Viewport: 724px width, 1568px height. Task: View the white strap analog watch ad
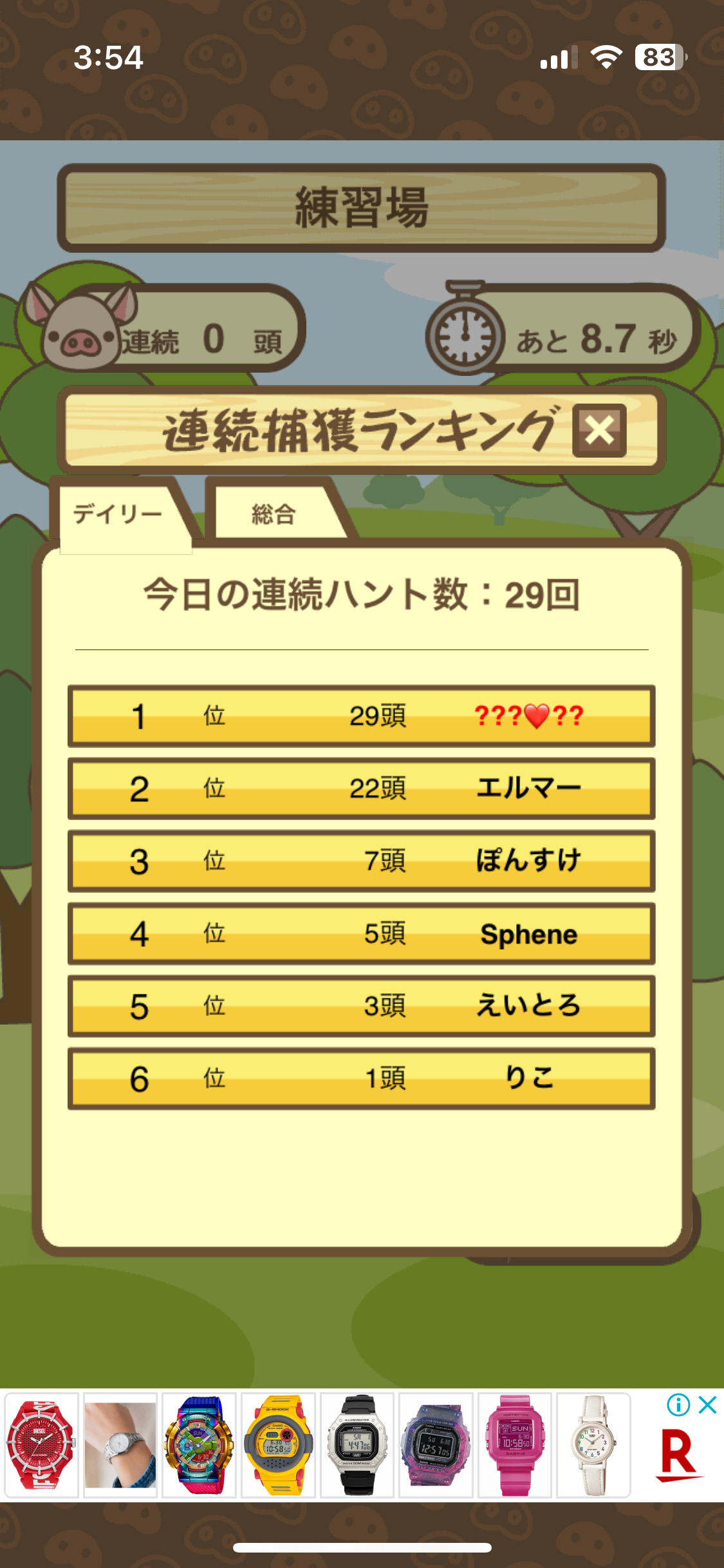(x=593, y=1446)
